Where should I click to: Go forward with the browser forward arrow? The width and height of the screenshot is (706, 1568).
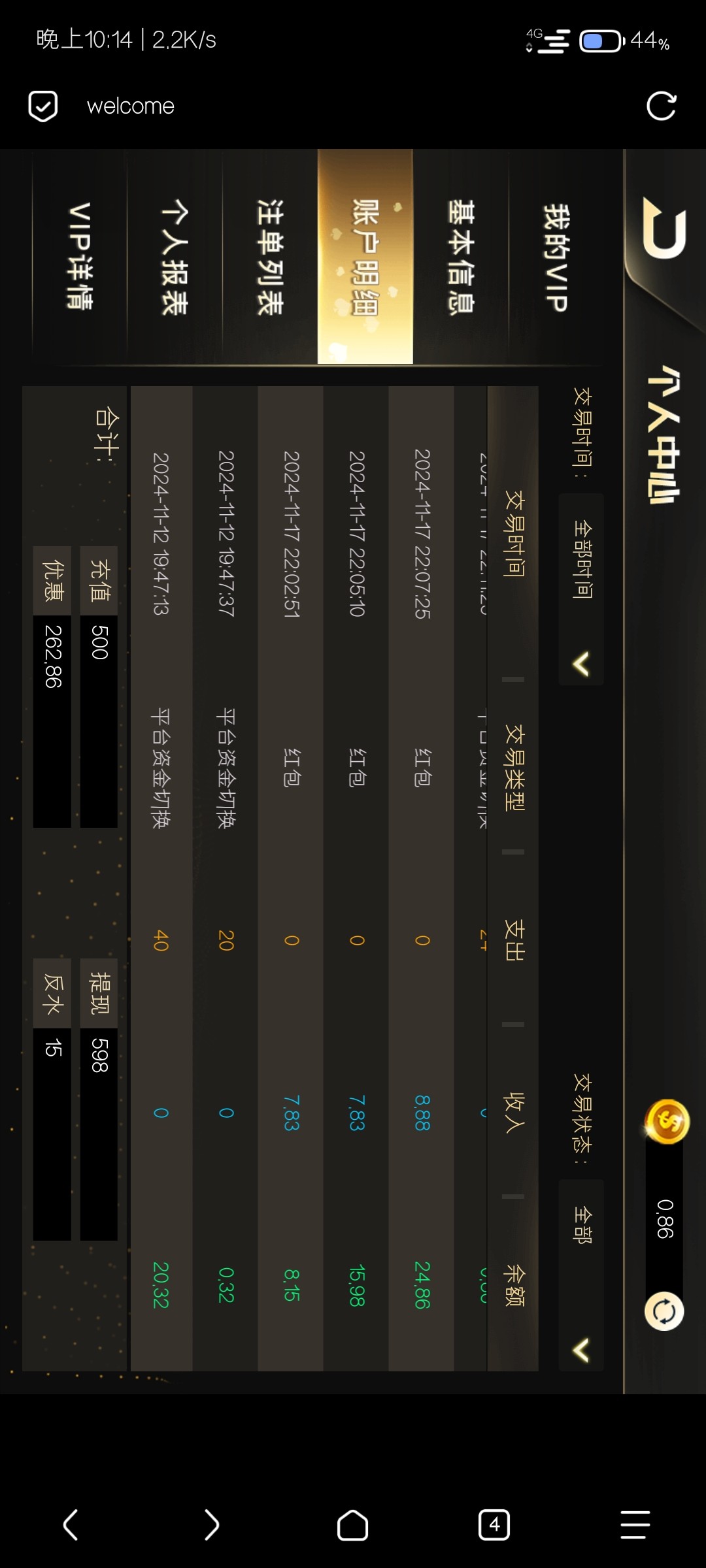point(212,1525)
